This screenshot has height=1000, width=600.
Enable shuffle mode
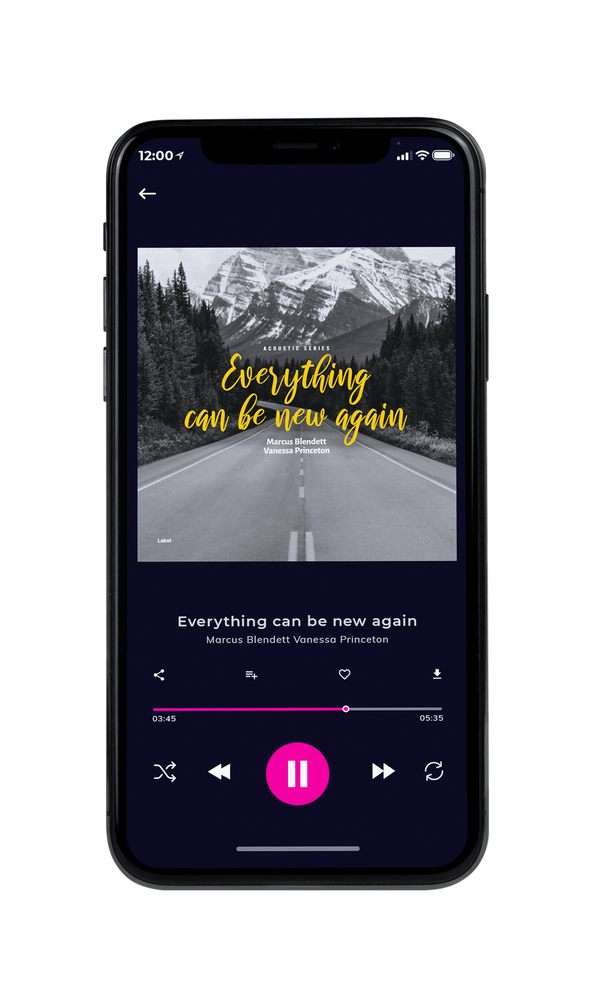(x=165, y=772)
